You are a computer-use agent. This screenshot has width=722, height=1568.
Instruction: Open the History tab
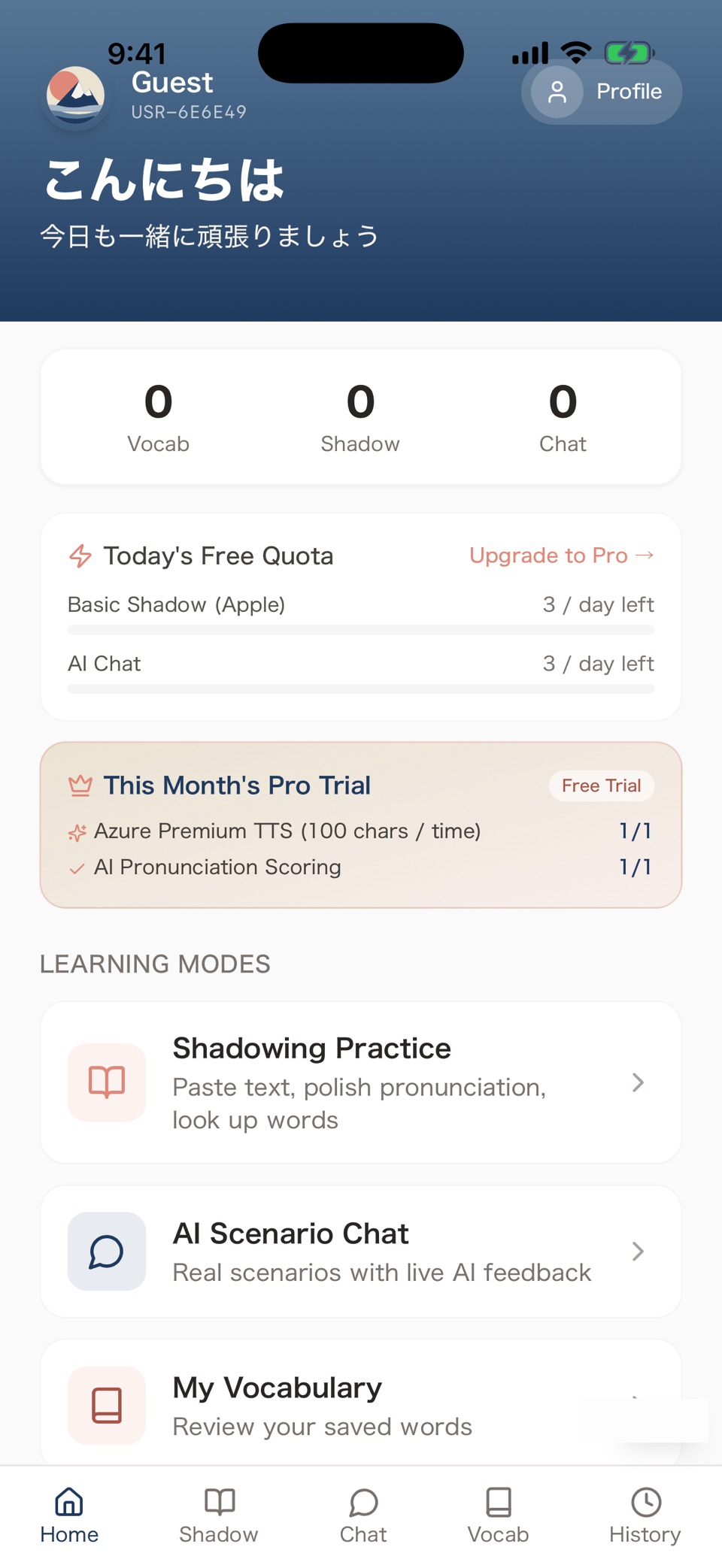[645, 1515]
